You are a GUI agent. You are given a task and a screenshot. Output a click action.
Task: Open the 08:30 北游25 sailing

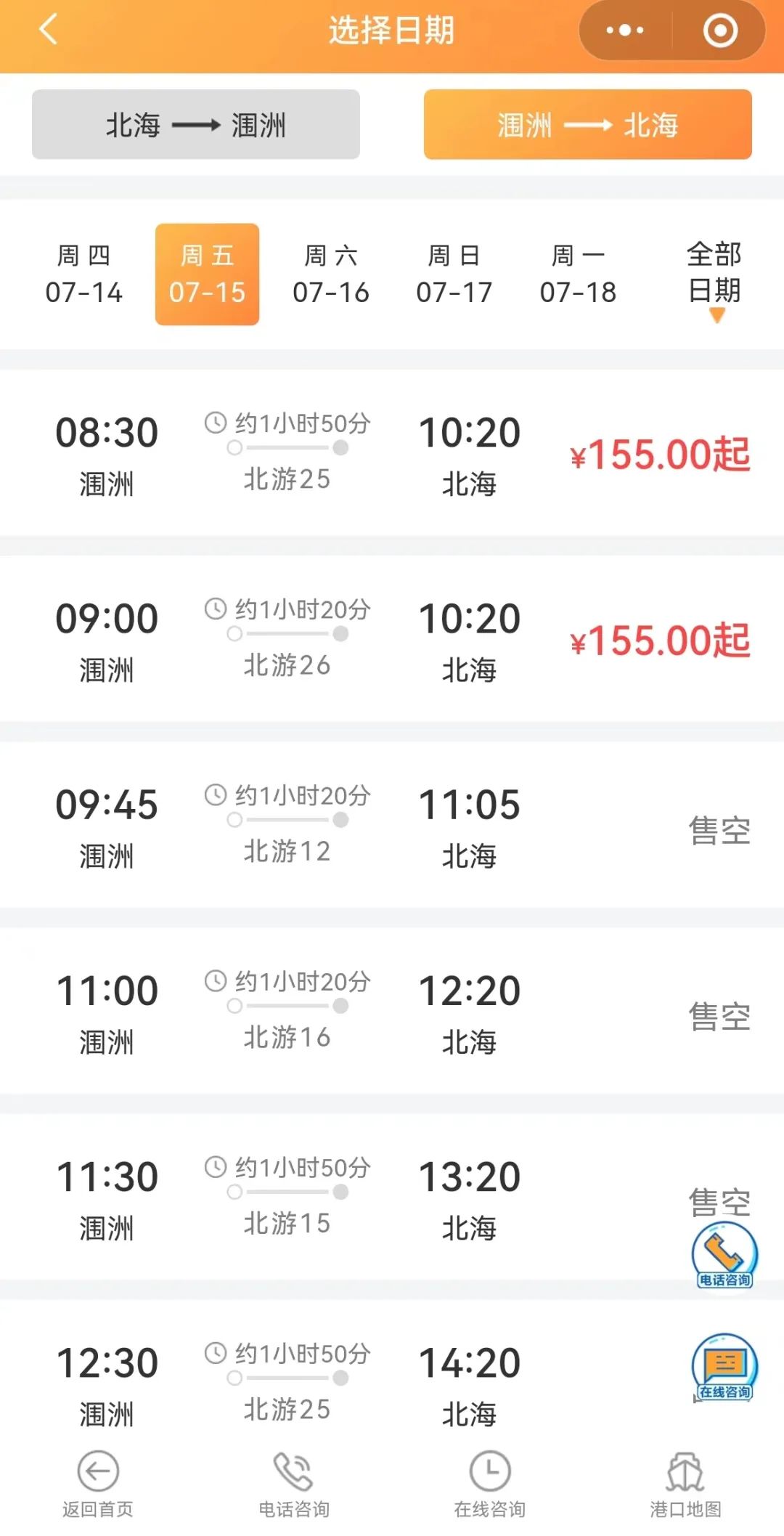(392, 453)
